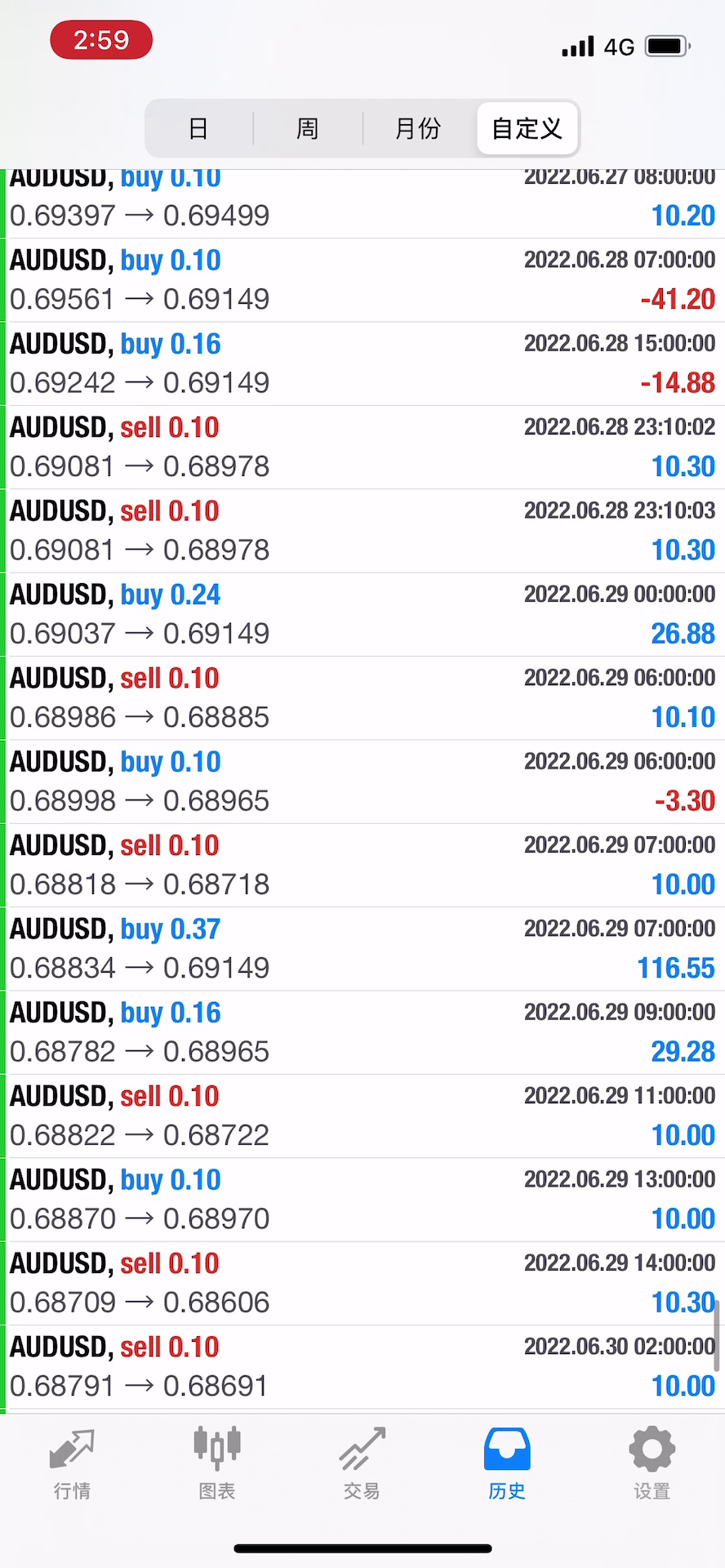Image resolution: width=725 pixels, height=1568 pixels.
Task: View the buy 0.24 trade with 26.88 profit
Action: pyautogui.click(x=362, y=615)
